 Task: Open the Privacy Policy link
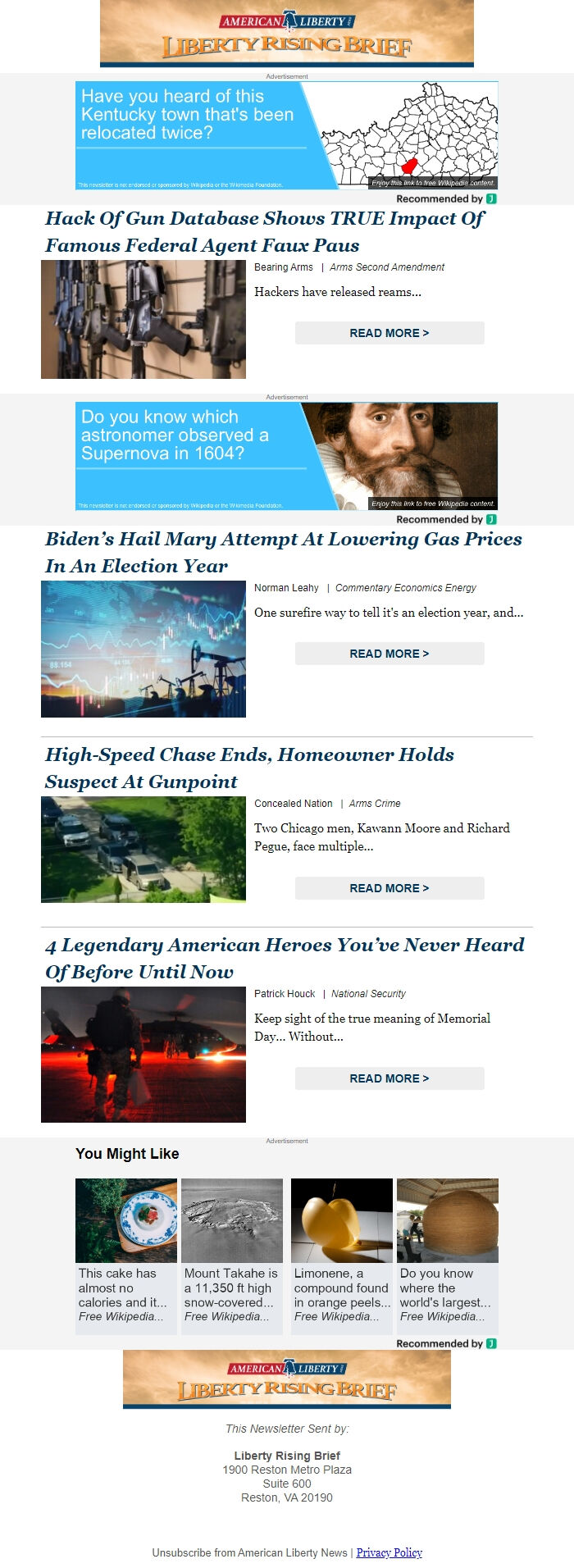point(389,1552)
